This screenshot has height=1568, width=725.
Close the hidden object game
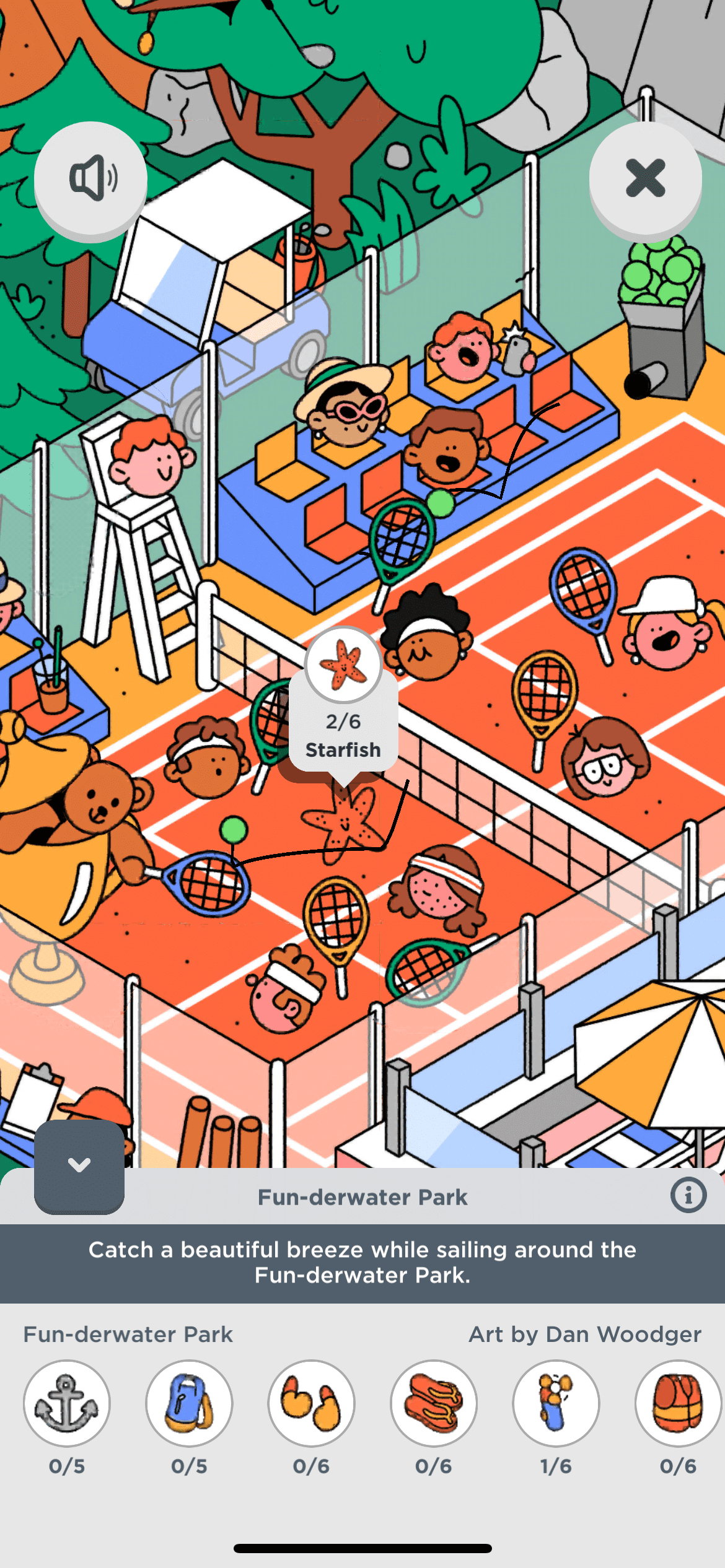645,178
